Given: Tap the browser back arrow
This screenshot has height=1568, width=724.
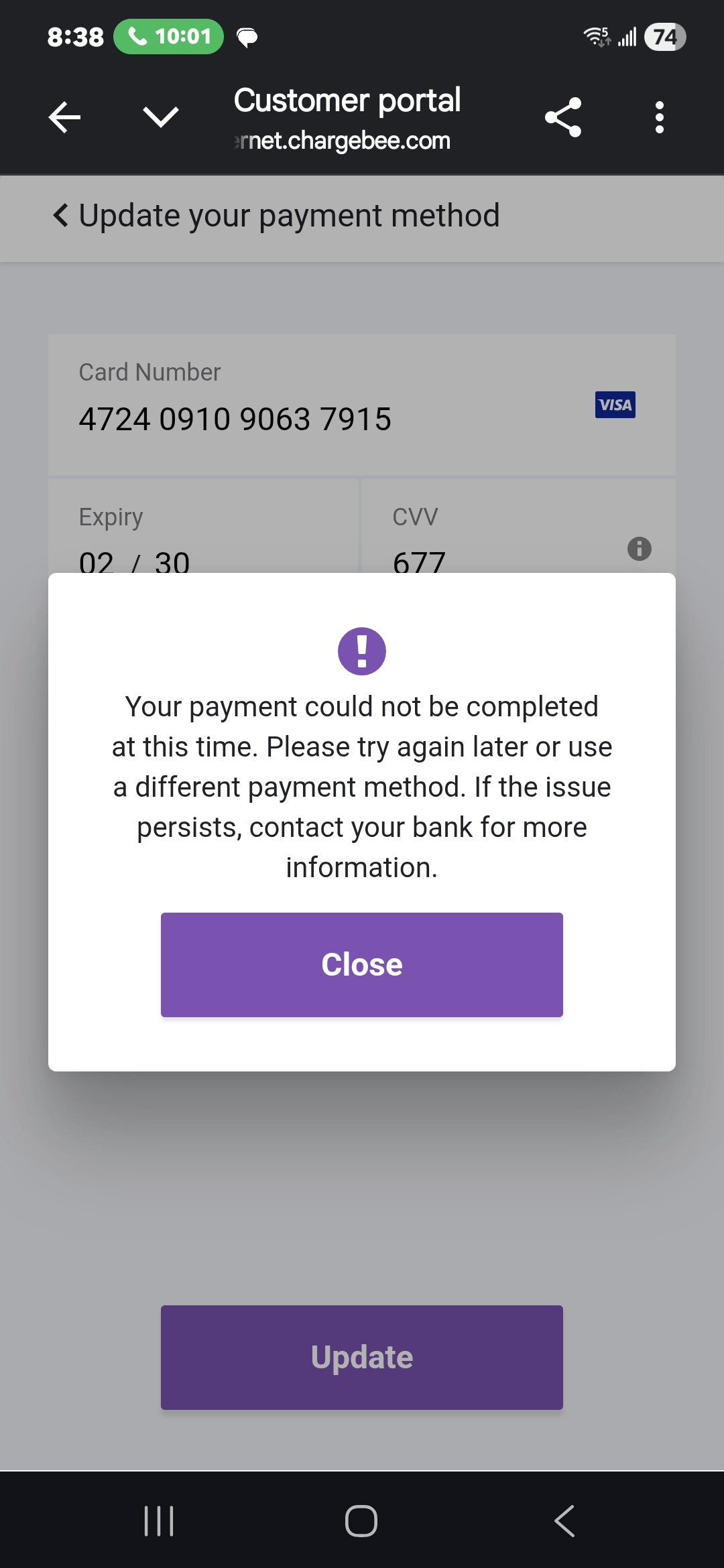Looking at the screenshot, I should (x=64, y=118).
